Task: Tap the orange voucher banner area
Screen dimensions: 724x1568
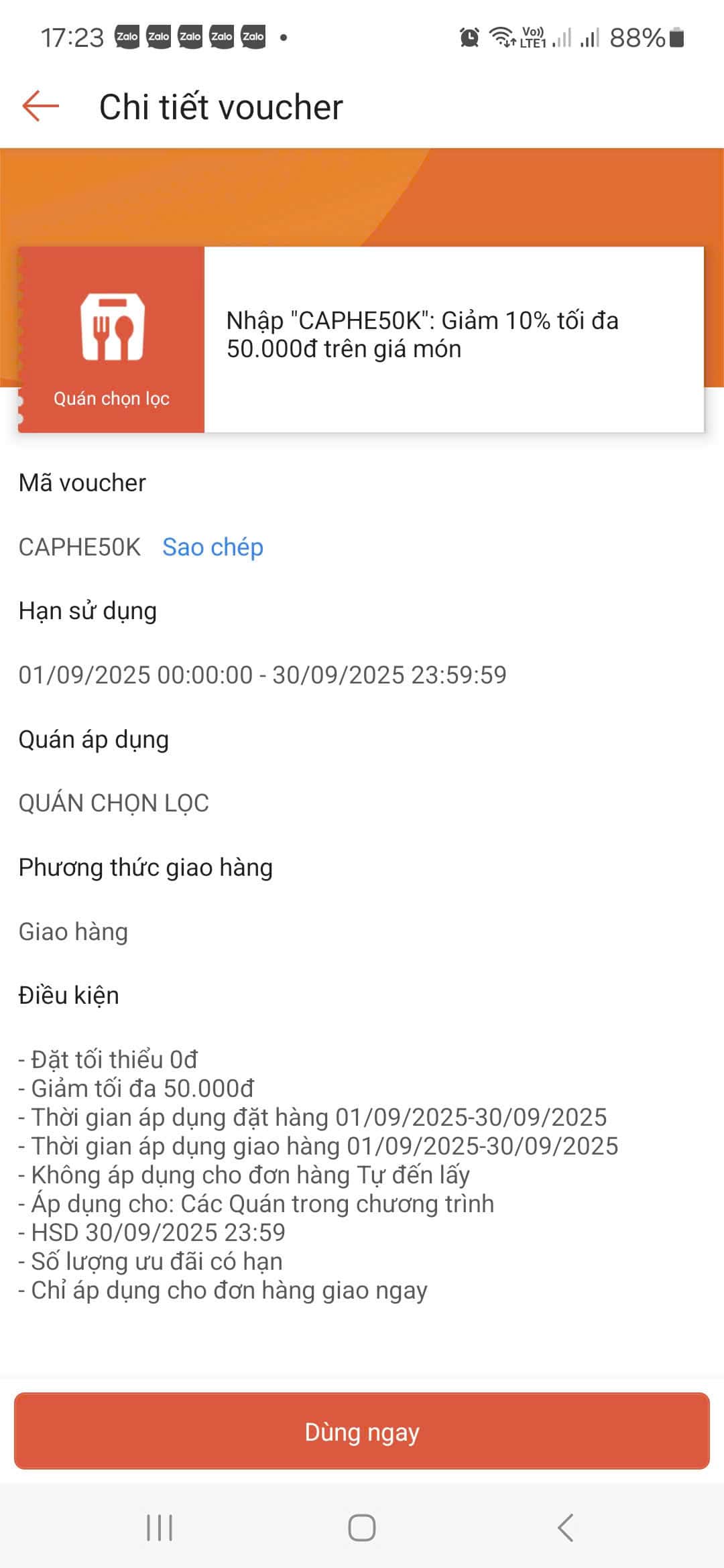Action: pyautogui.click(x=362, y=194)
